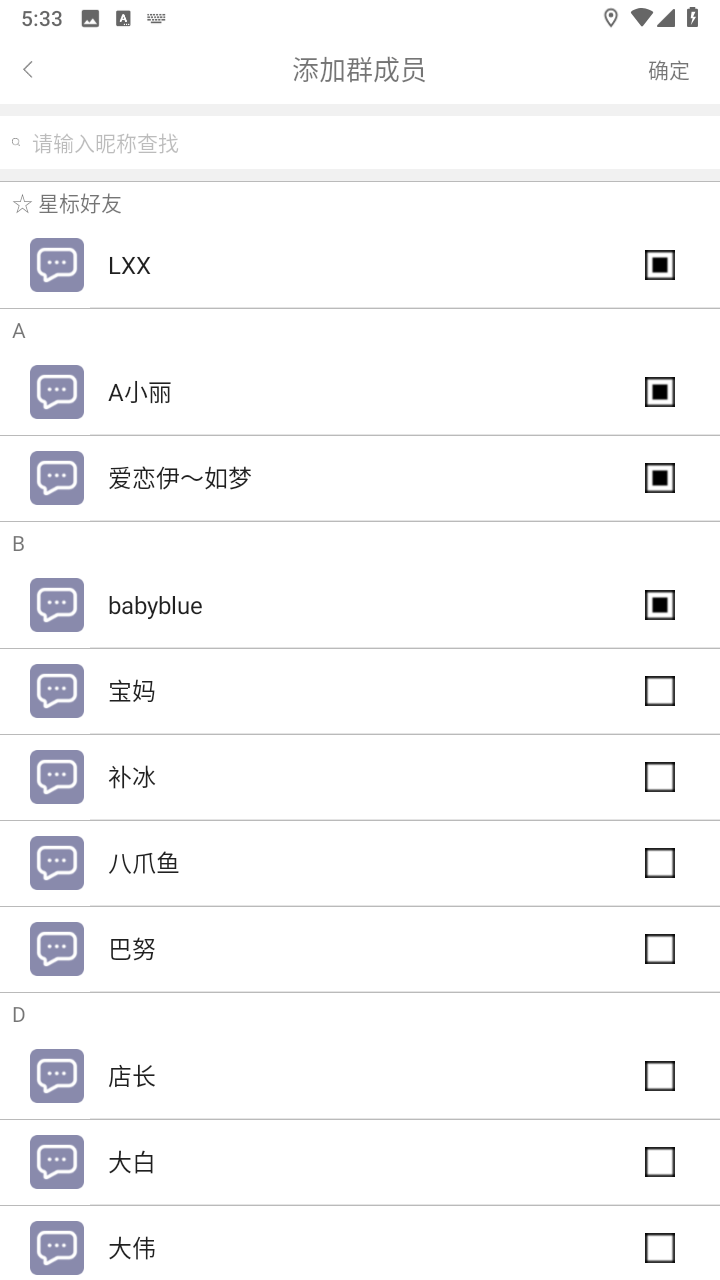
Task: Uncheck the LXX checkbox
Action: [x=660, y=265]
